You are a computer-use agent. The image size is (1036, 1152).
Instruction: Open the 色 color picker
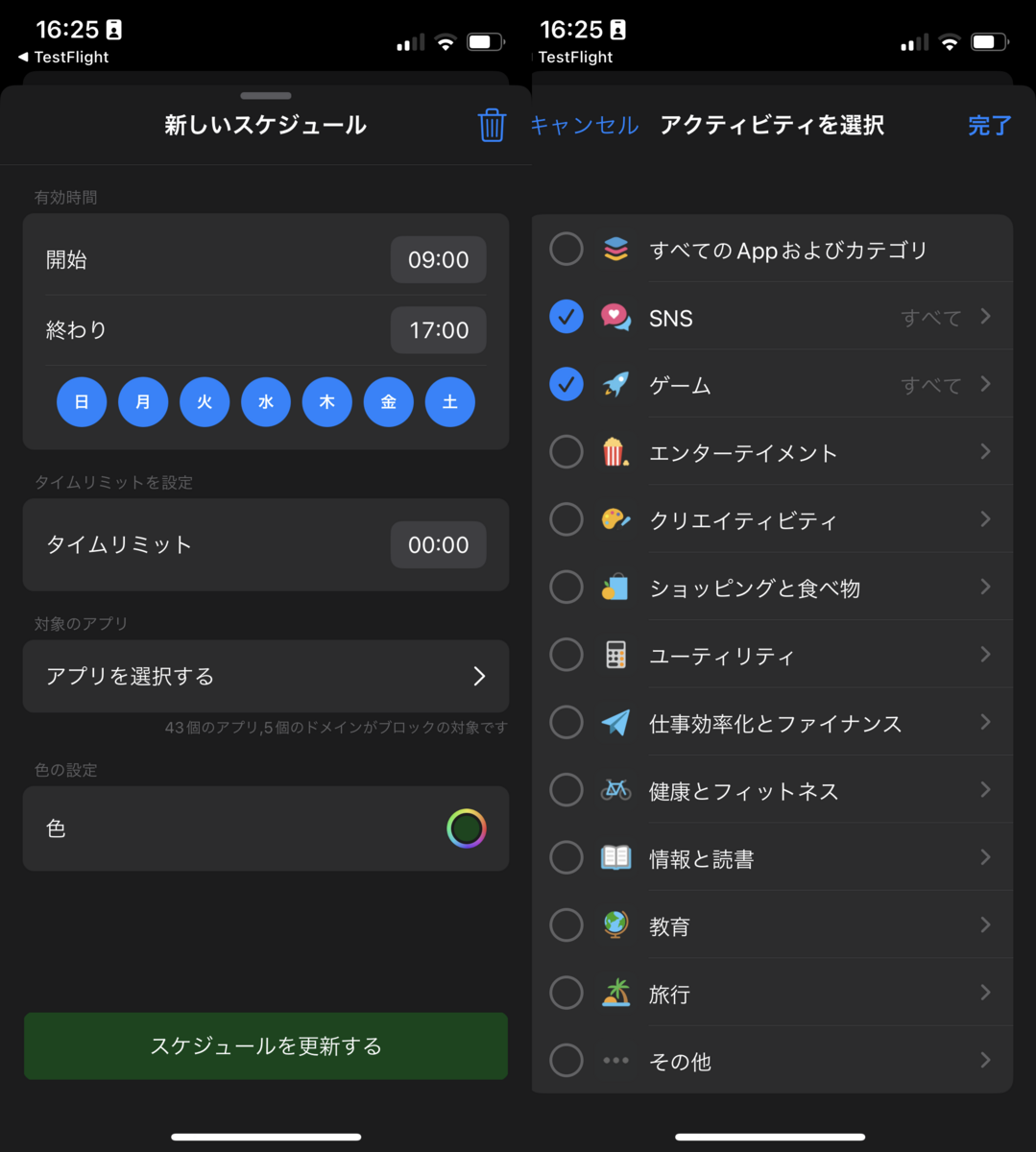tap(467, 828)
